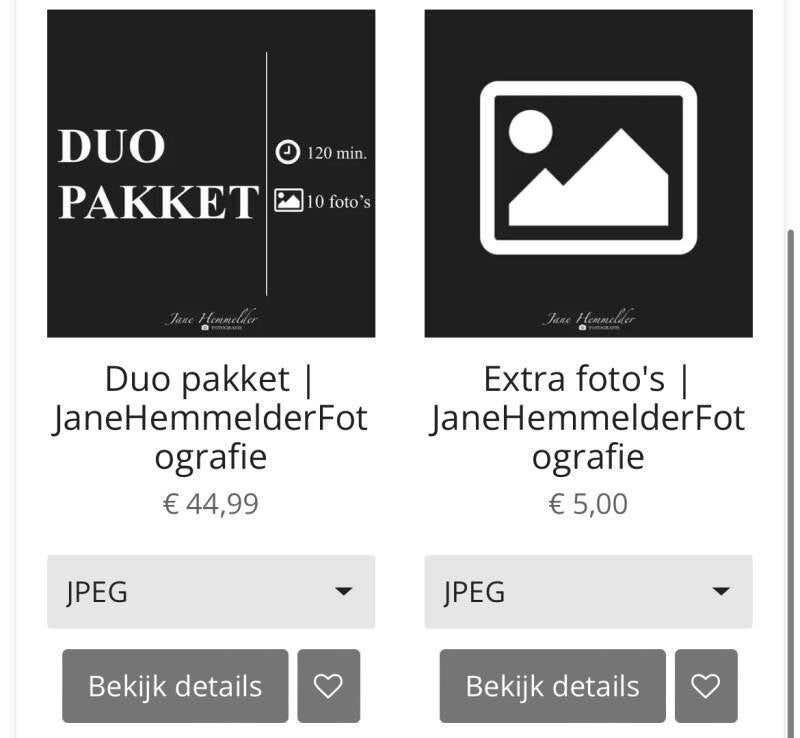The height and width of the screenshot is (738, 800).
Task: Add Duo pakket to favorites
Action: (x=328, y=686)
